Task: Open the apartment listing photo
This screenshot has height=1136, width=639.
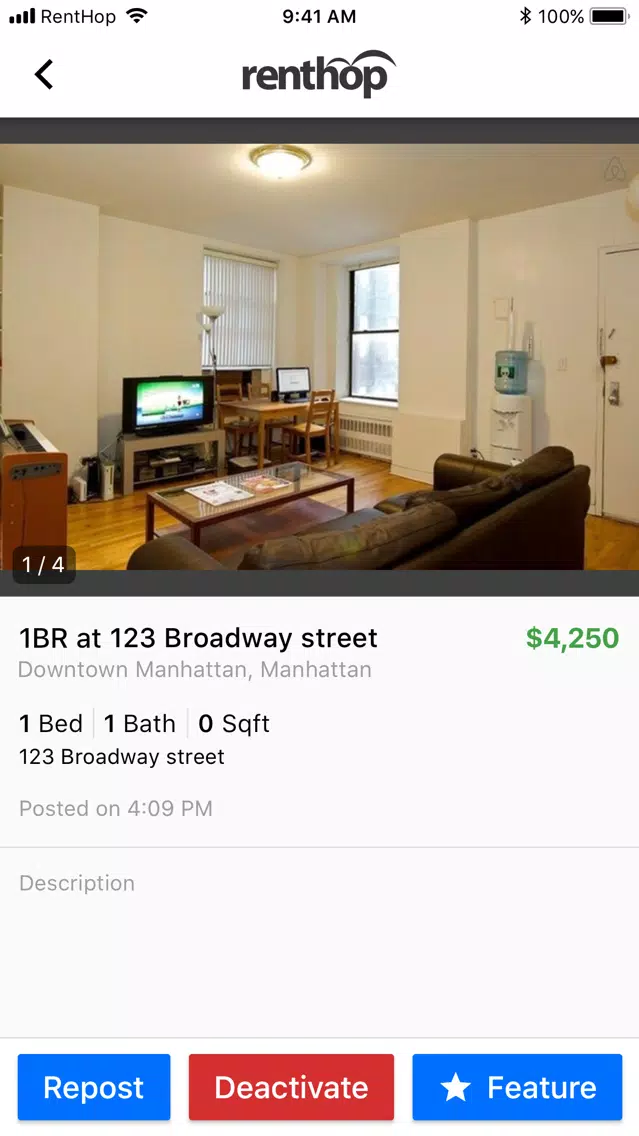Action: [x=320, y=356]
